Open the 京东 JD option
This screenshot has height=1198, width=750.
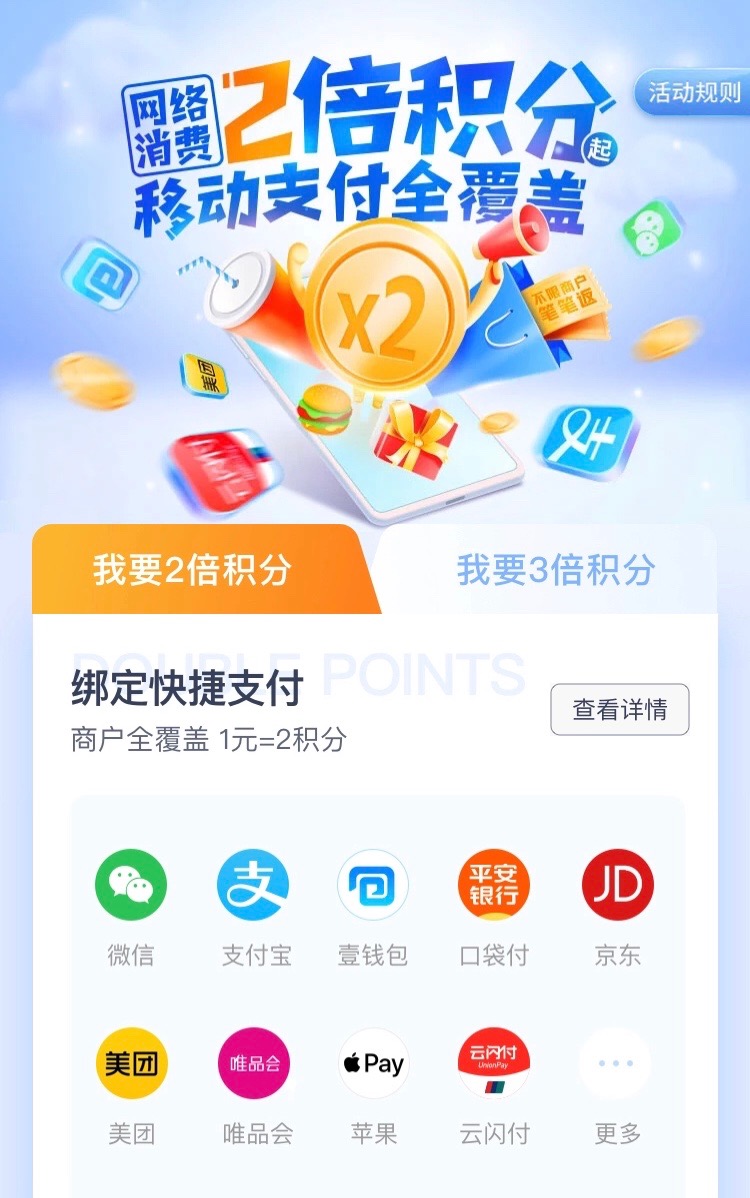pos(617,885)
